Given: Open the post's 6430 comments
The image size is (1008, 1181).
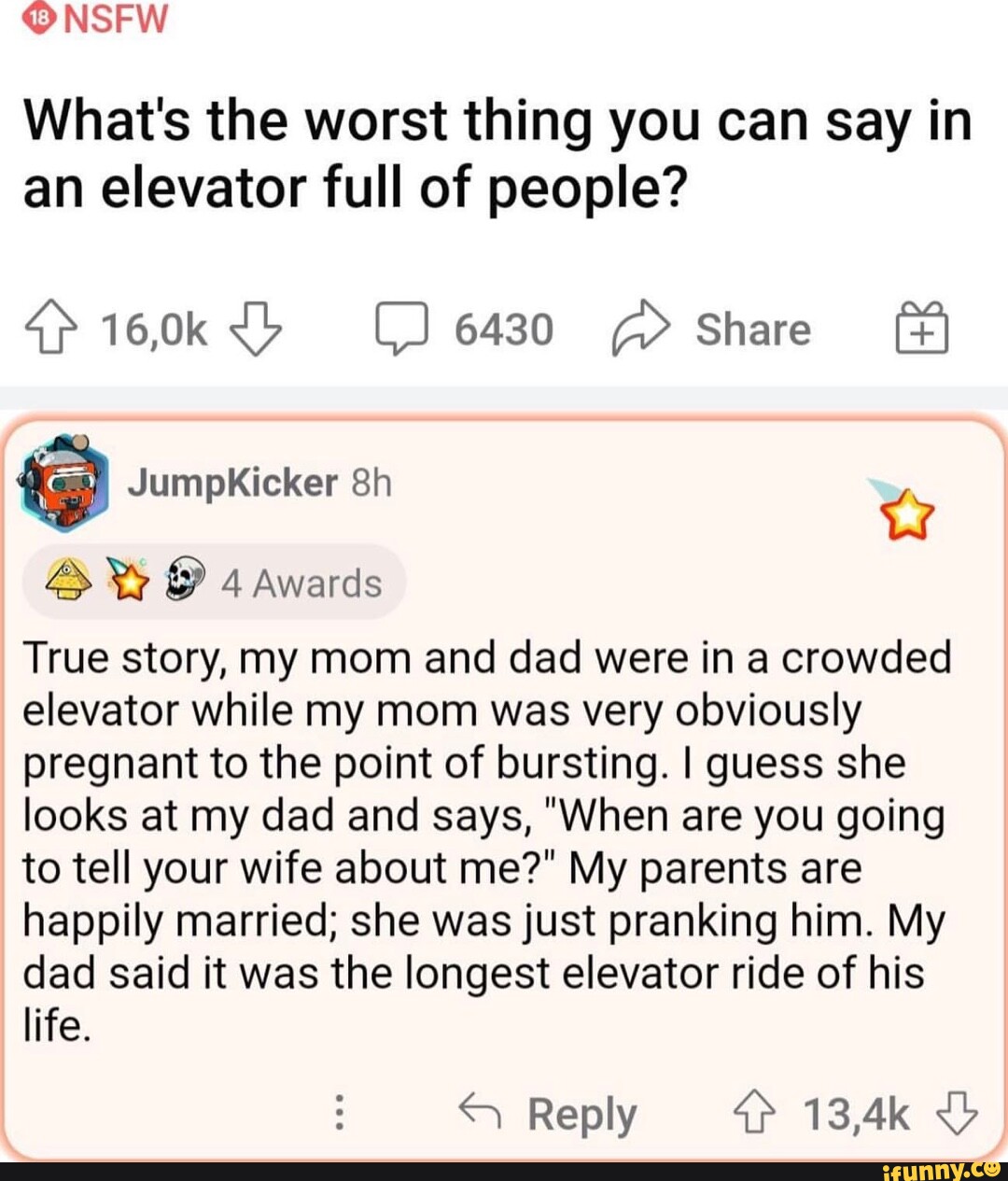Looking at the screenshot, I should pos(464,330).
